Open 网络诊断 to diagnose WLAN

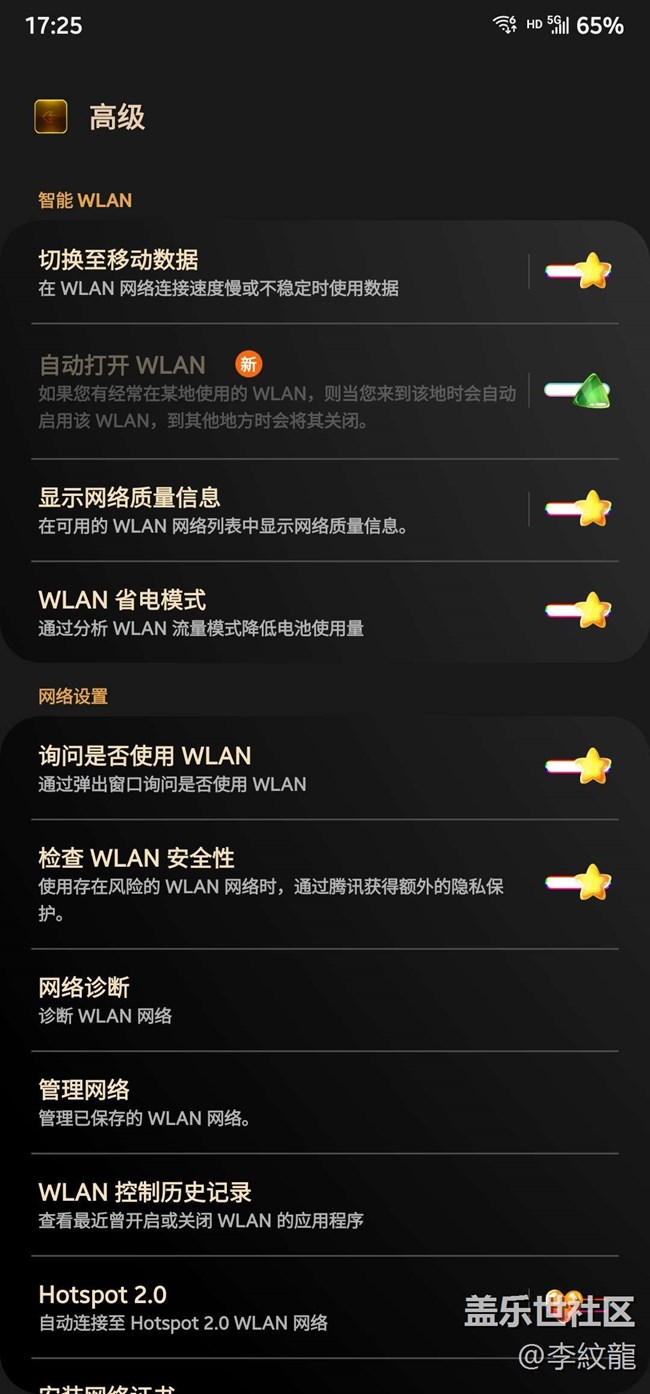pyautogui.click(x=300, y=1000)
